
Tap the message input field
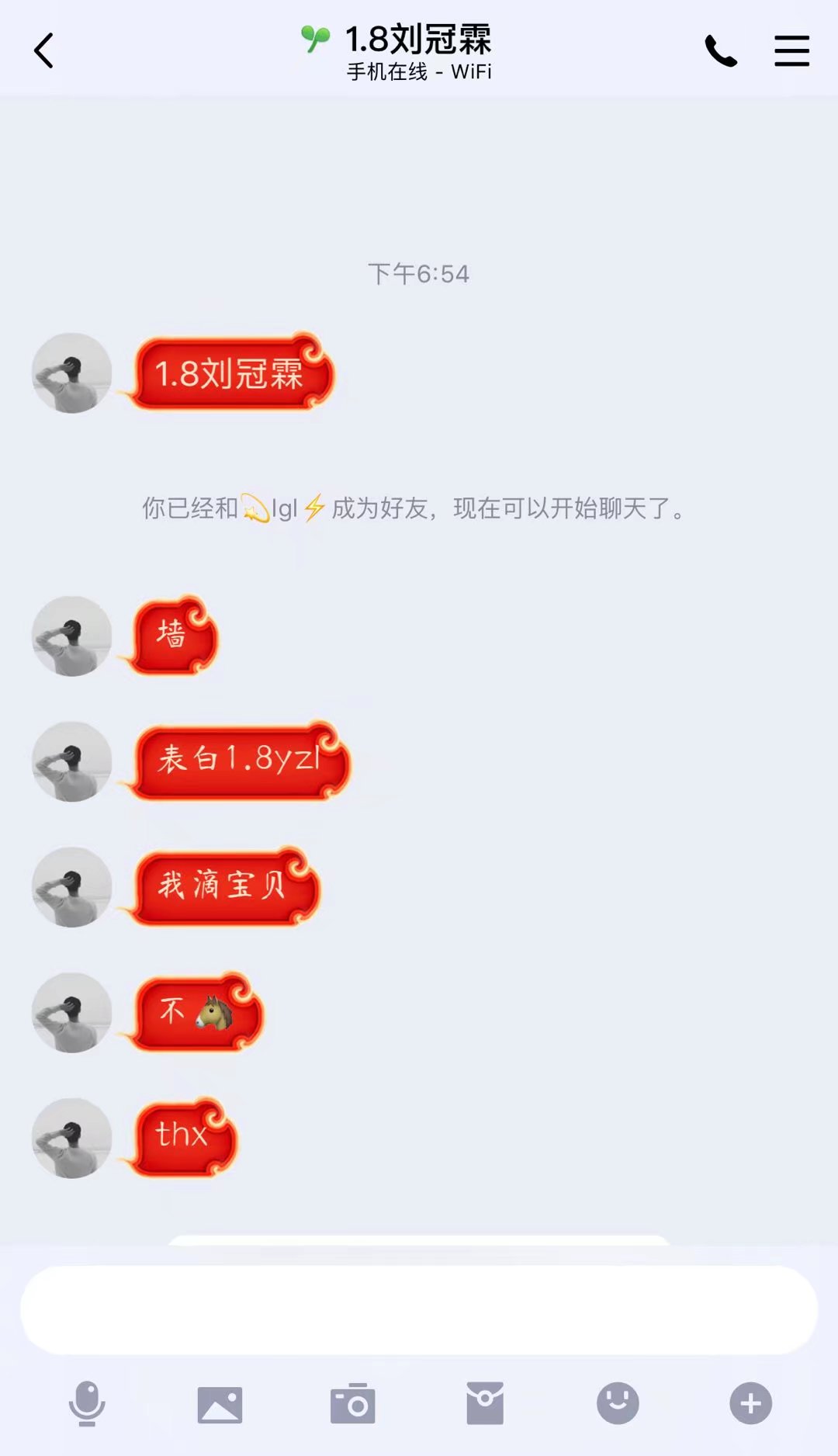pyautogui.click(x=419, y=1310)
